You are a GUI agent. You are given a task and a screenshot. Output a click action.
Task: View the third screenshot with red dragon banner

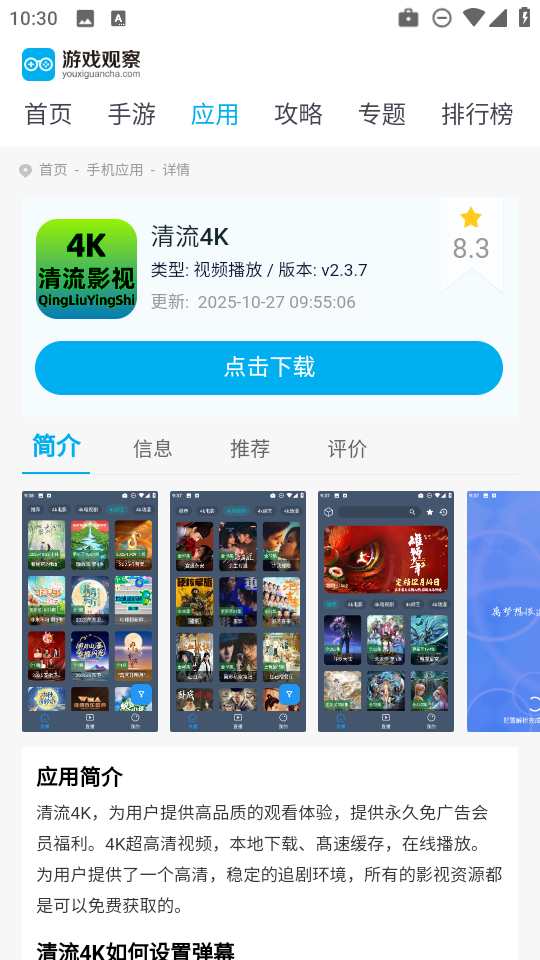386,611
